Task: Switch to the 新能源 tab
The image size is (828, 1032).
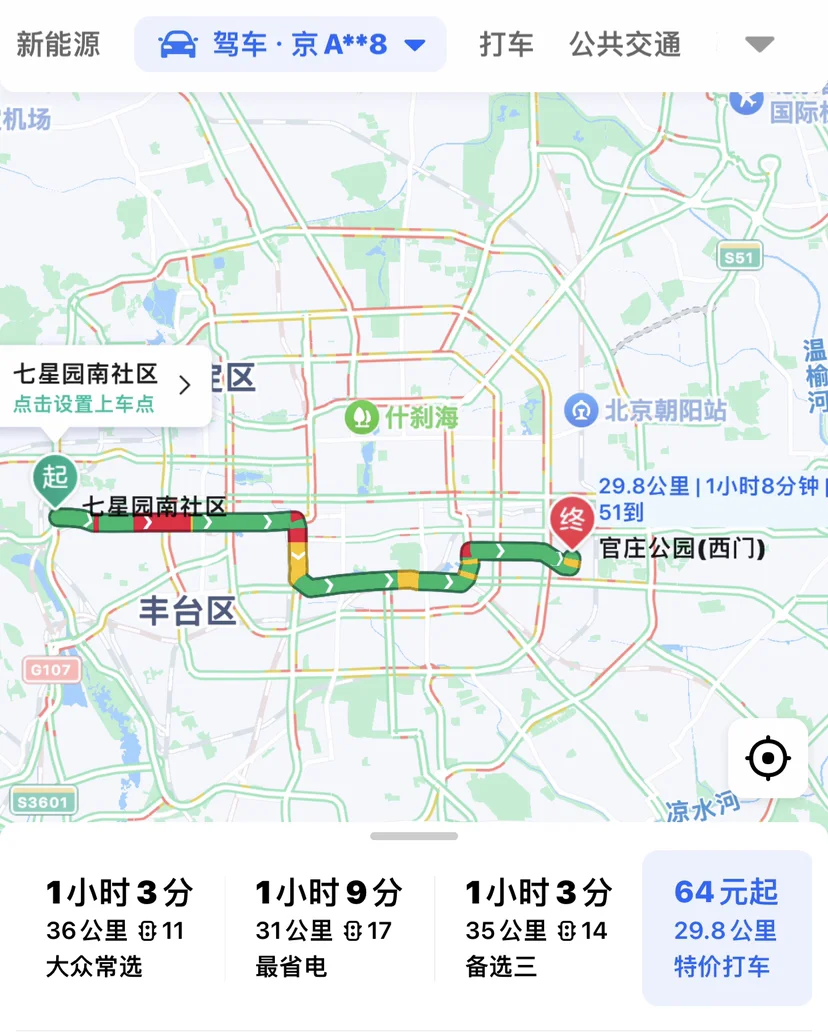Action: tap(58, 45)
